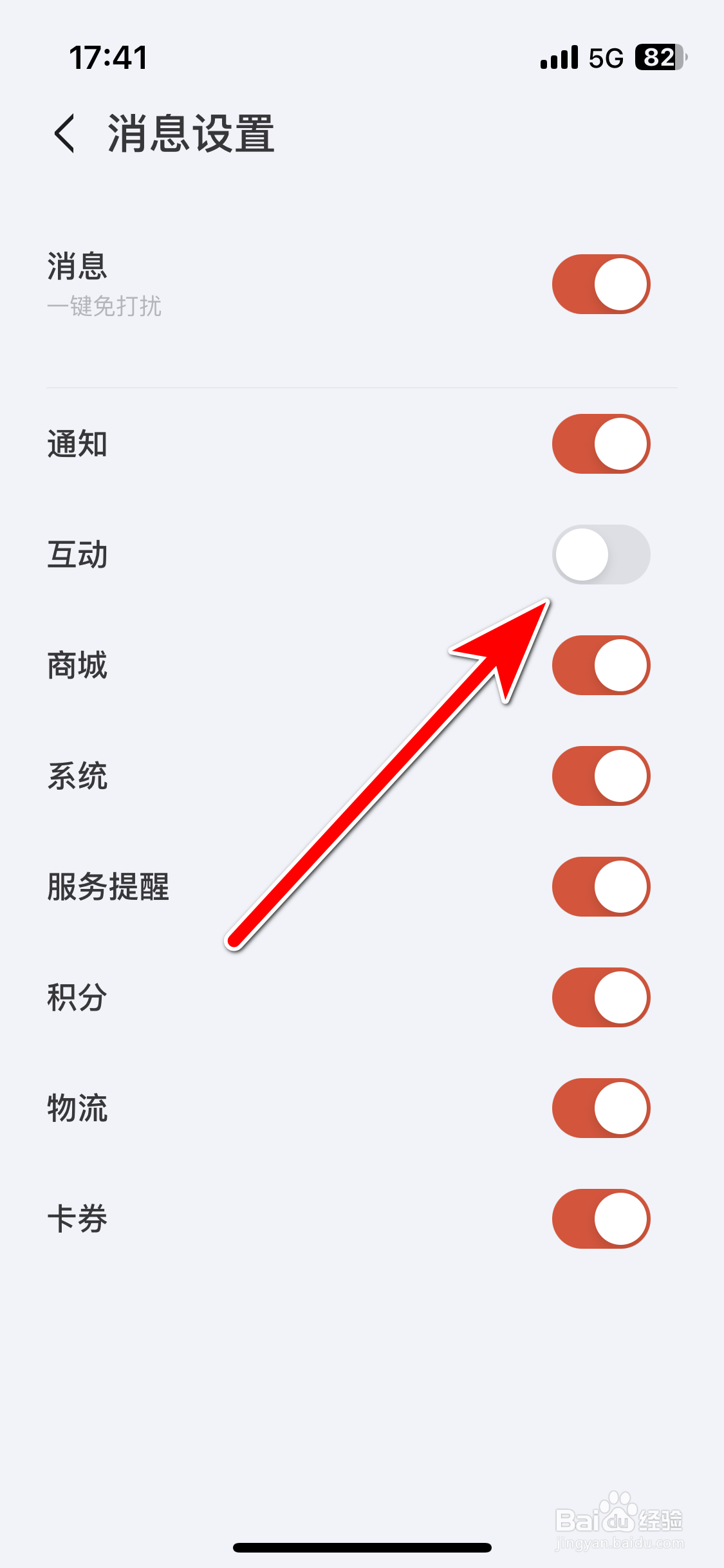Tap the home indicator bar at bottom

tap(362, 1548)
